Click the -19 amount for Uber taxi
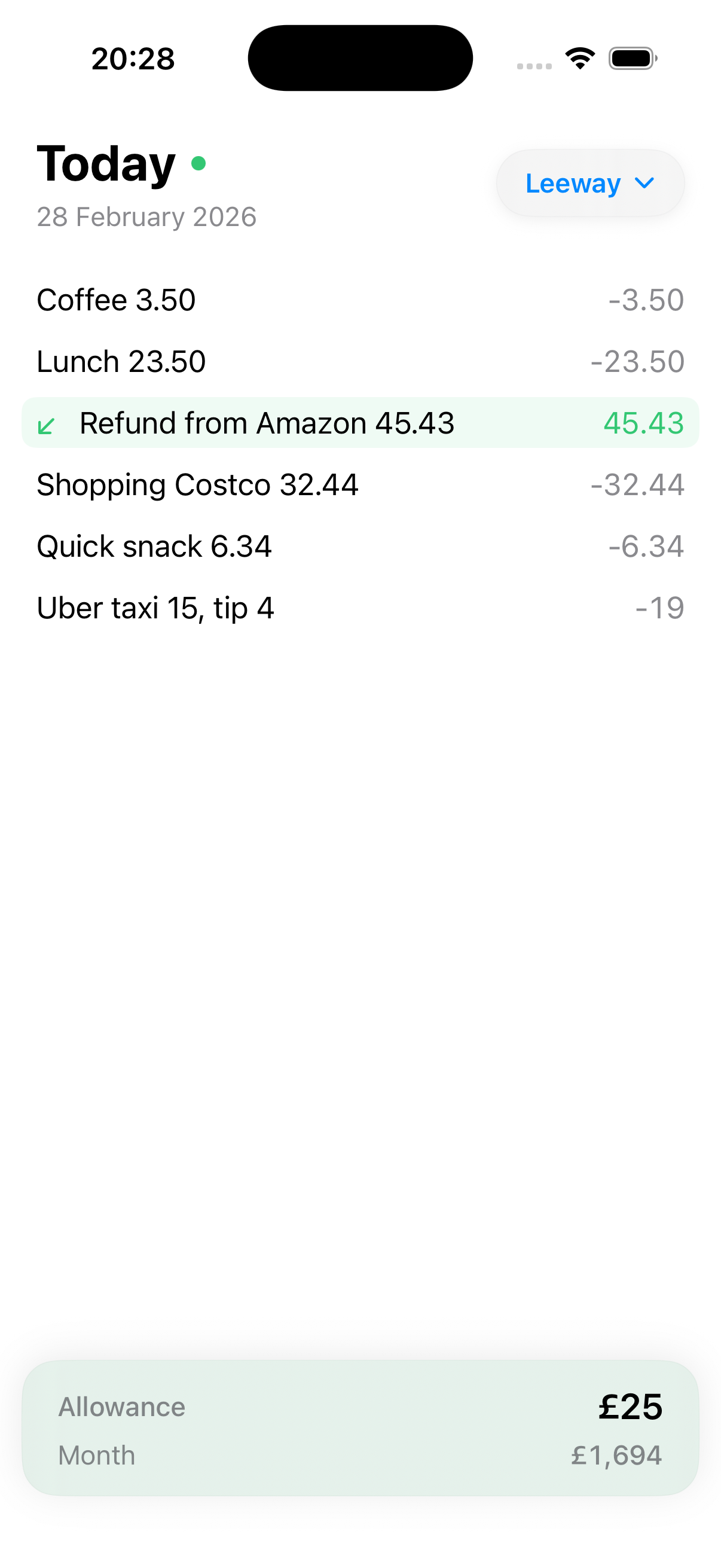 coord(660,607)
